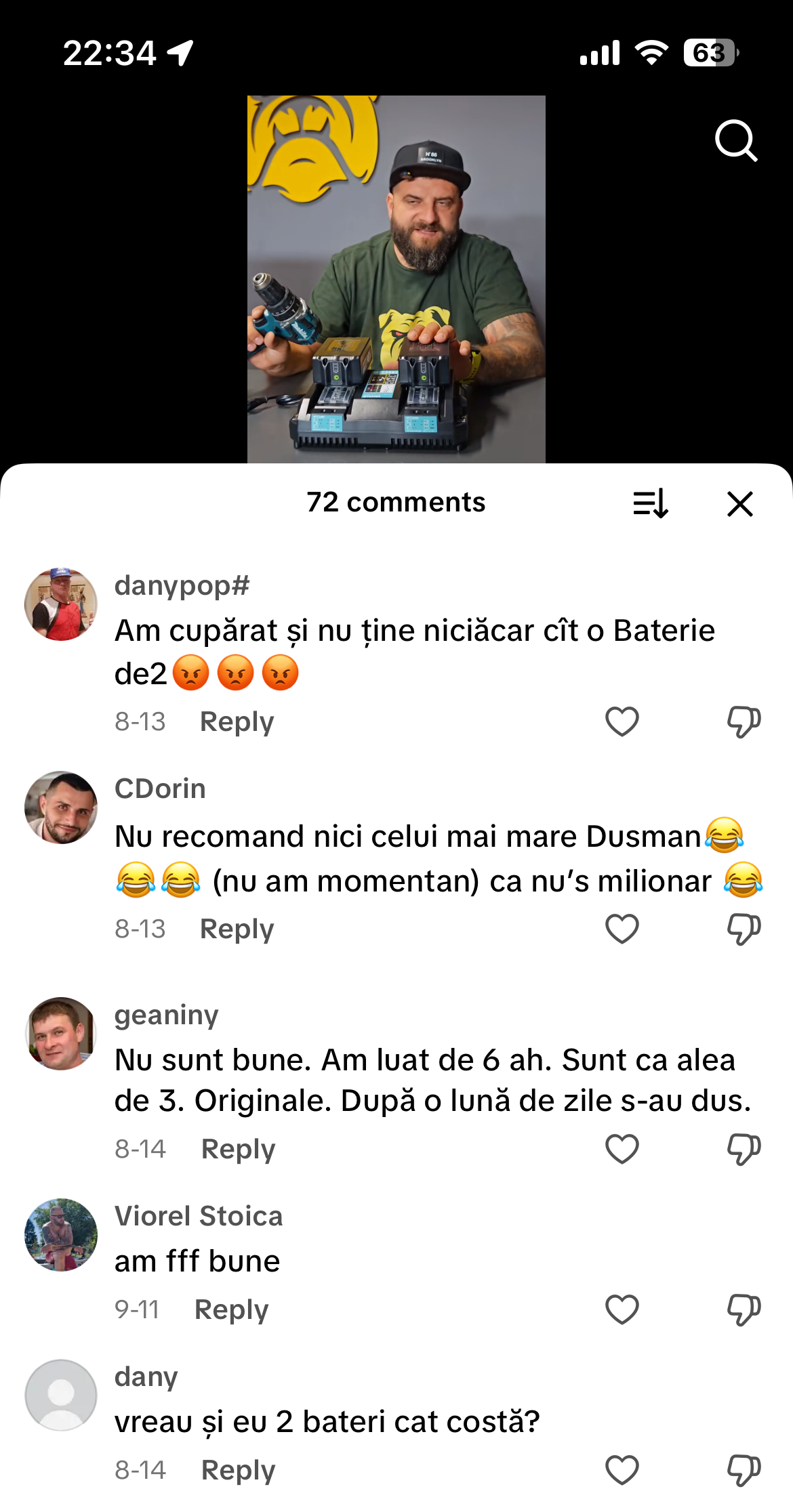Reply to dany's comment
The width and height of the screenshot is (793, 1512).
[x=238, y=1470]
